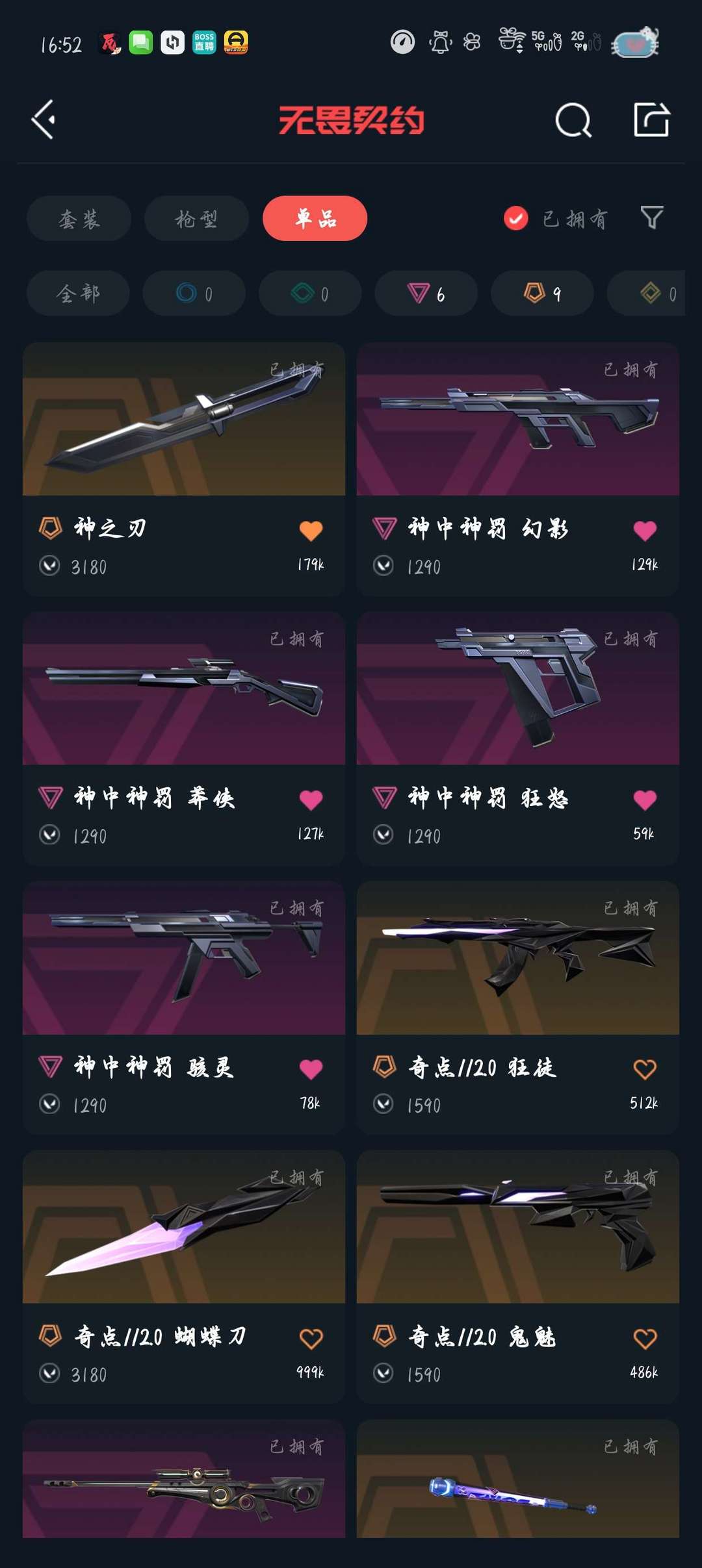Go back using the arrow icon

coord(44,120)
